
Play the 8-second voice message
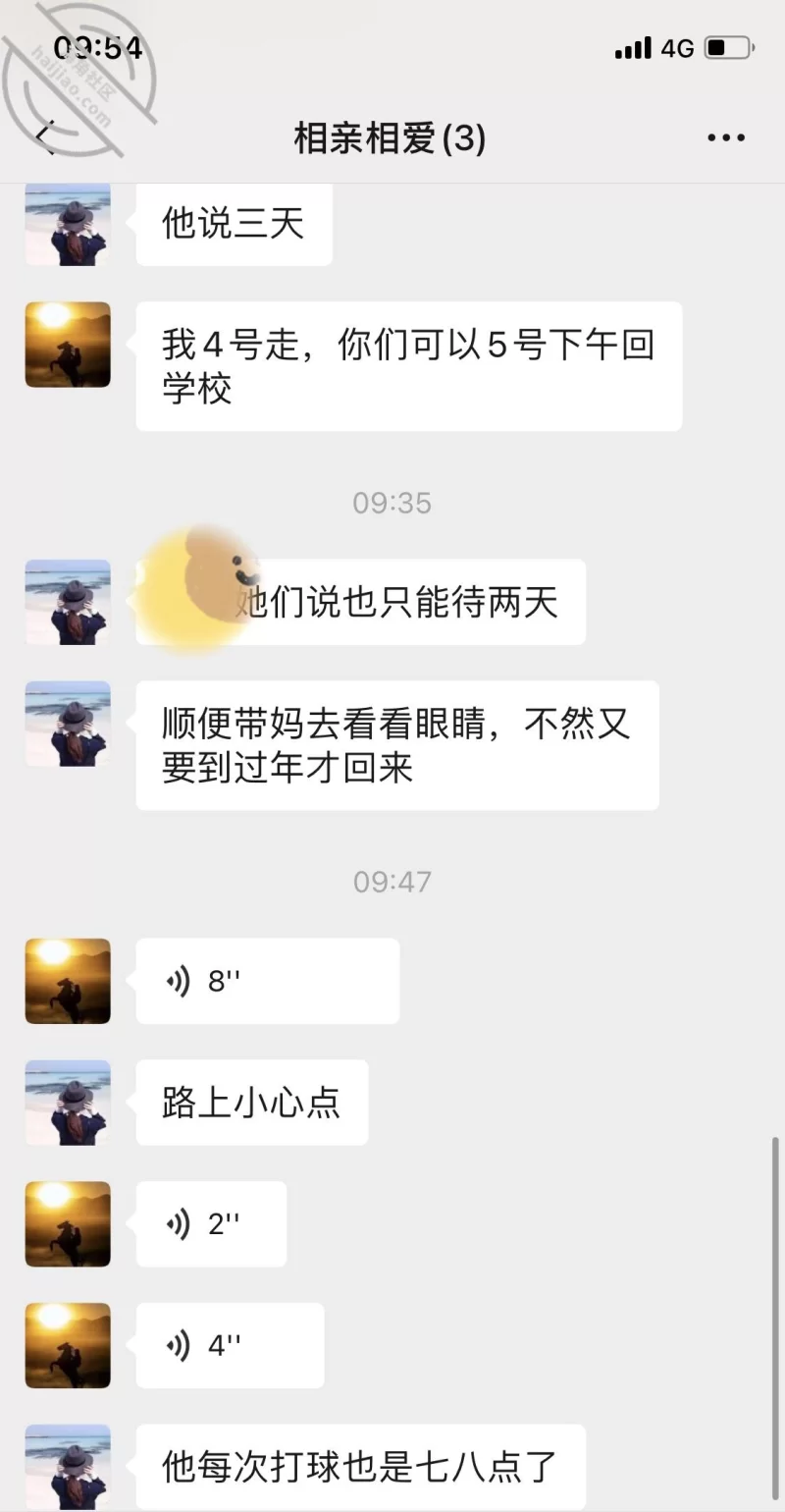pos(267,981)
